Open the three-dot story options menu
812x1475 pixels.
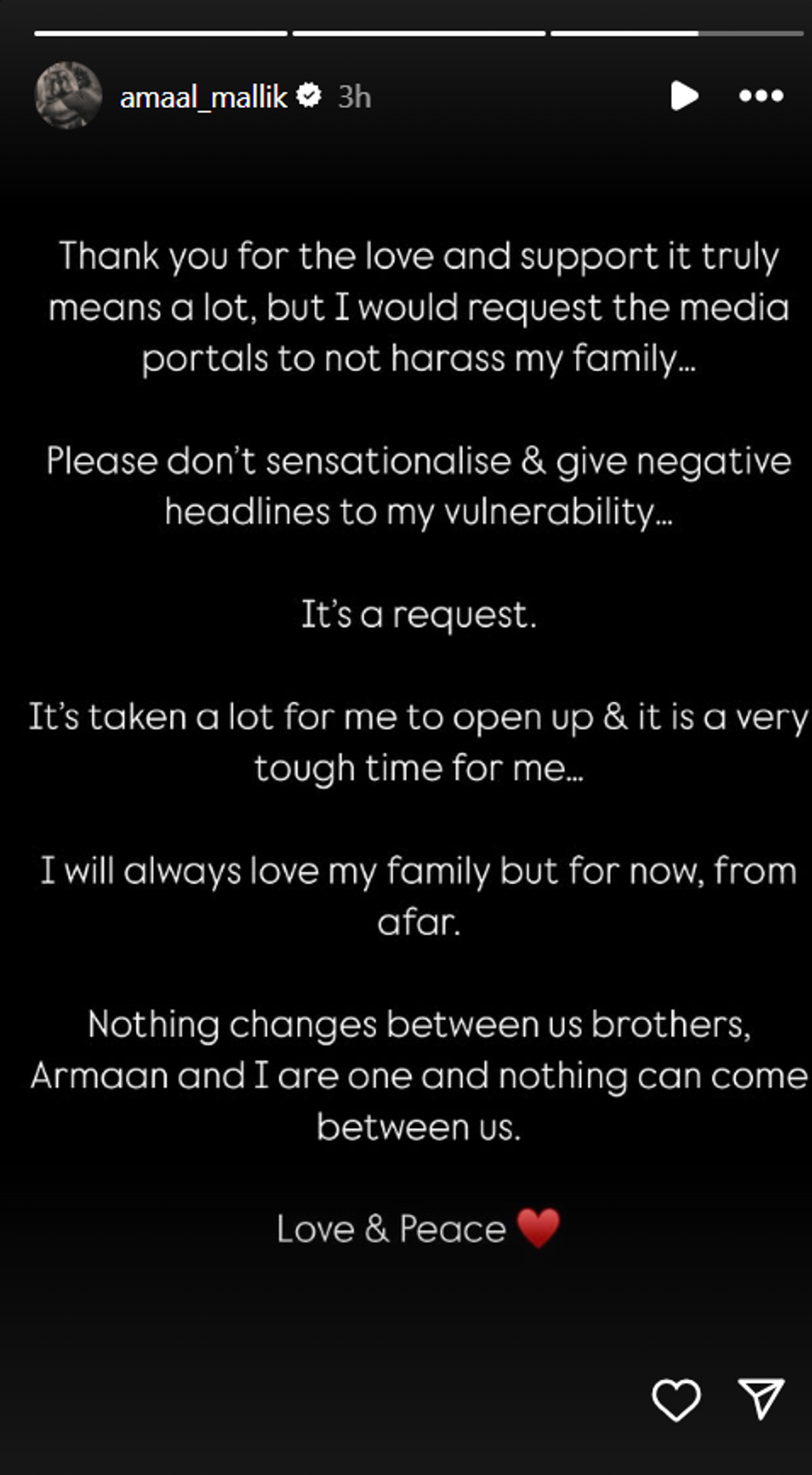[x=761, y=96]
